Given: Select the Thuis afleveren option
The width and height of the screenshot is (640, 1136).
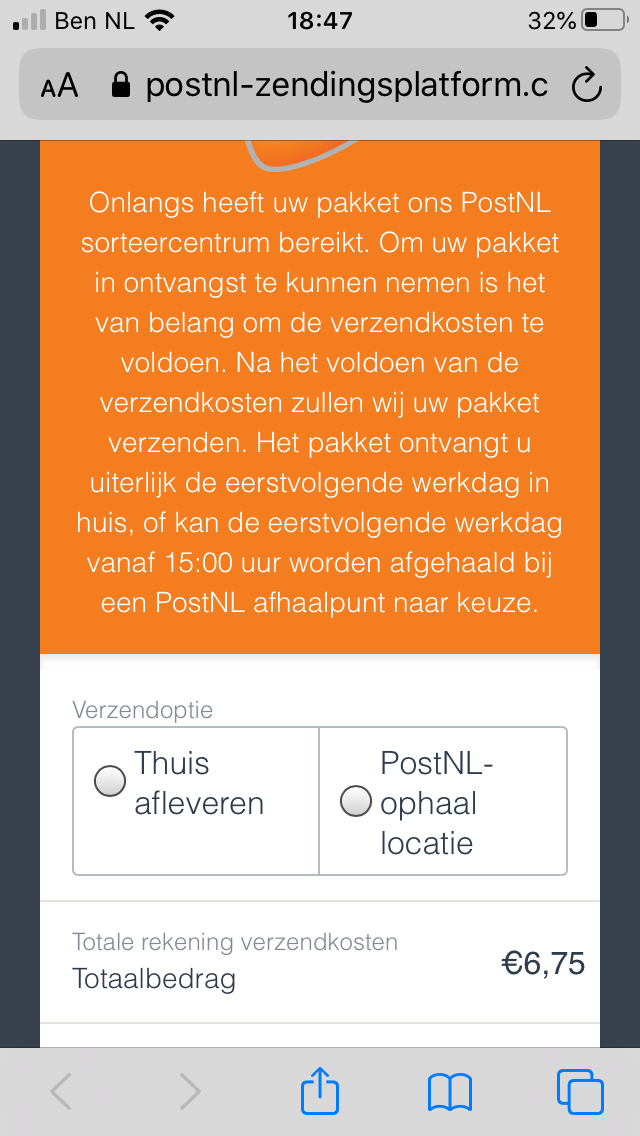Looking at the screenshot, I should (110, 783).
